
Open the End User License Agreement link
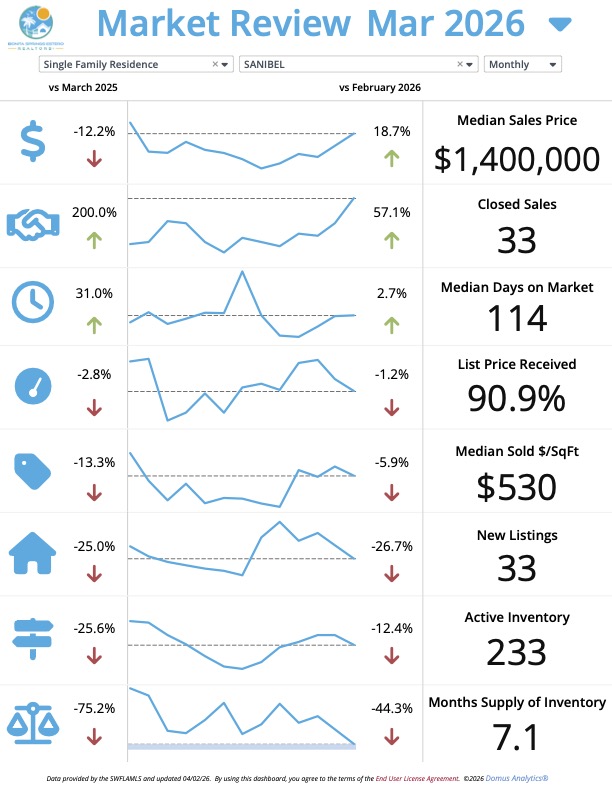415,777
